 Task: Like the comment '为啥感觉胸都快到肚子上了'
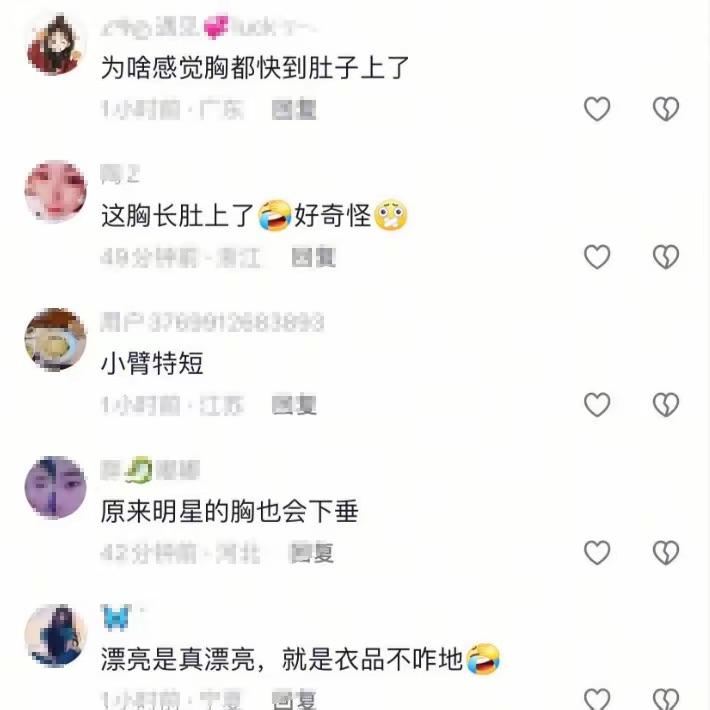click(x=597, y=109)
